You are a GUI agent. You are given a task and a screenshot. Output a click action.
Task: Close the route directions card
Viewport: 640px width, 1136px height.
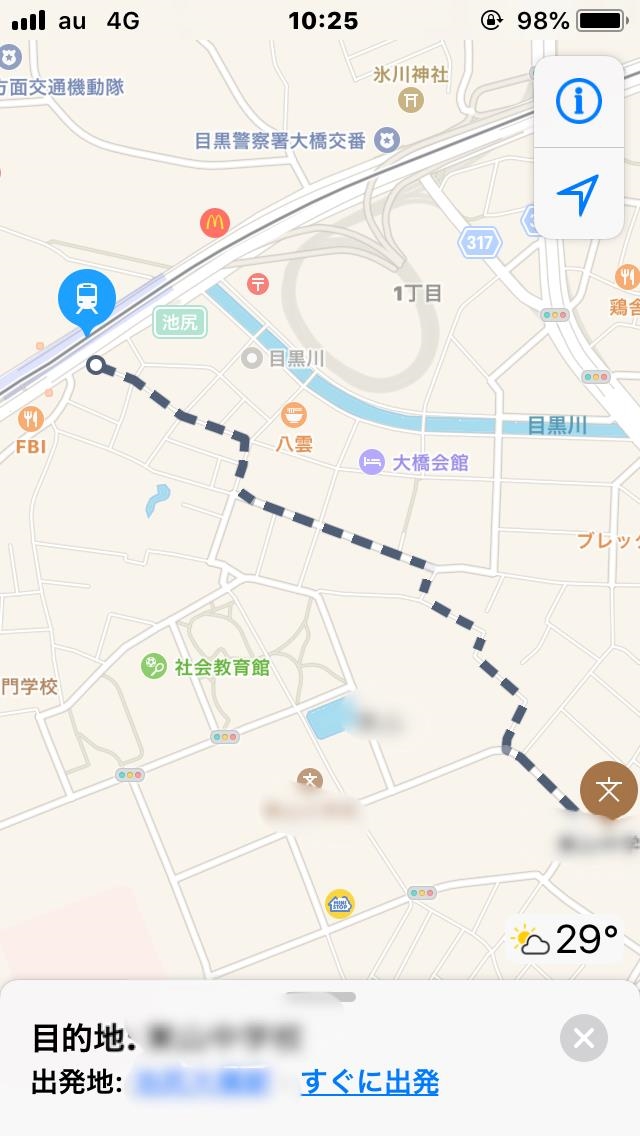click(x=584, y=1038)
